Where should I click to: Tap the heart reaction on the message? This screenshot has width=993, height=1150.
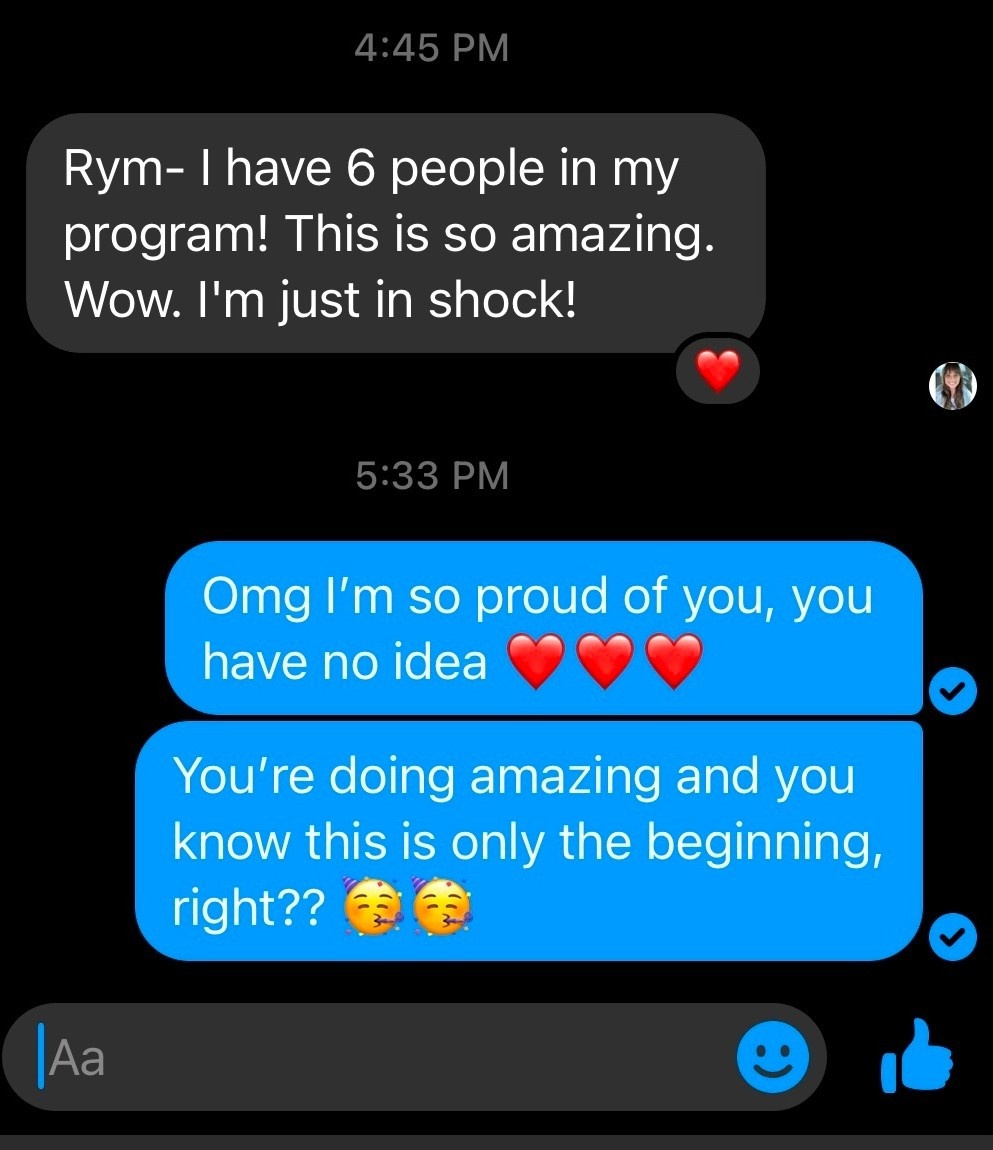717,373
